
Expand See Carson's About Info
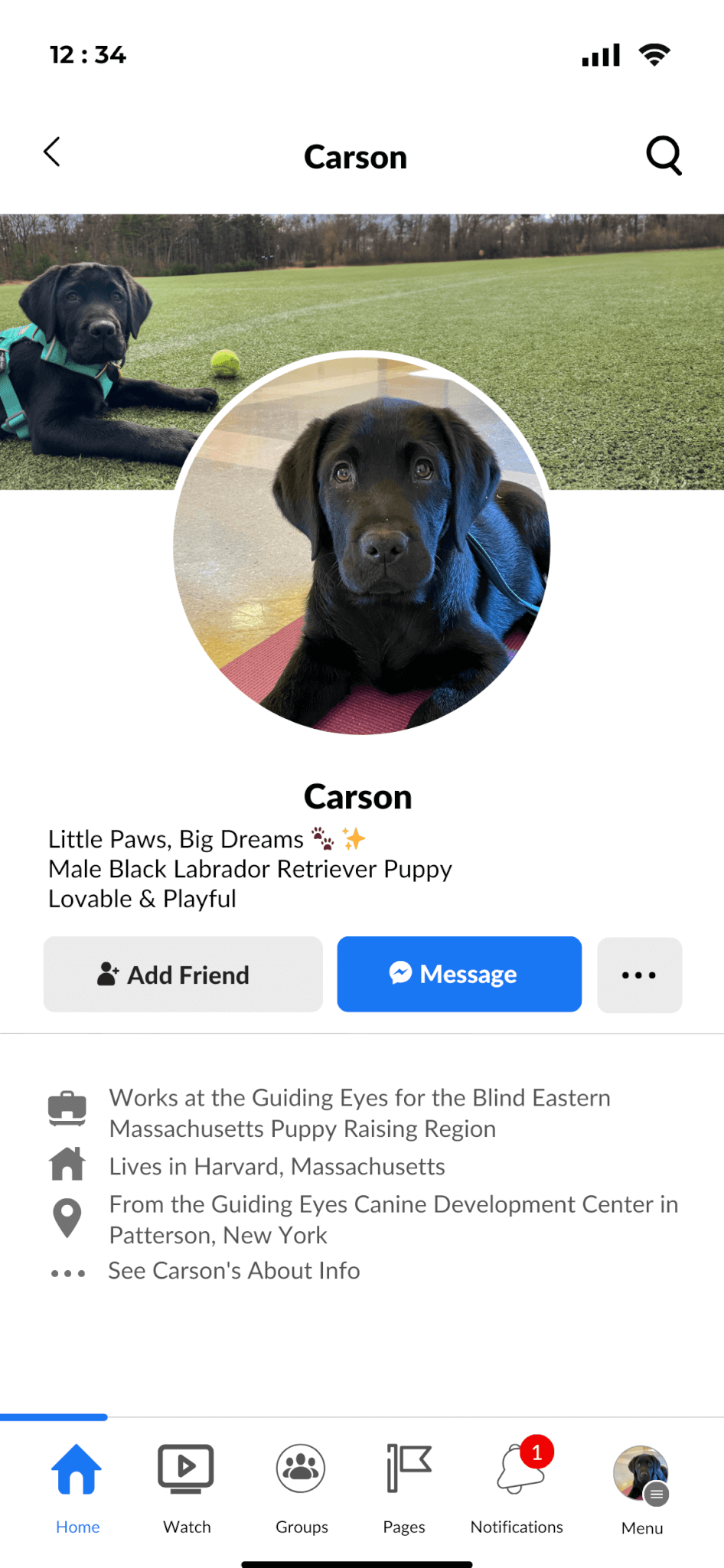233,1270
